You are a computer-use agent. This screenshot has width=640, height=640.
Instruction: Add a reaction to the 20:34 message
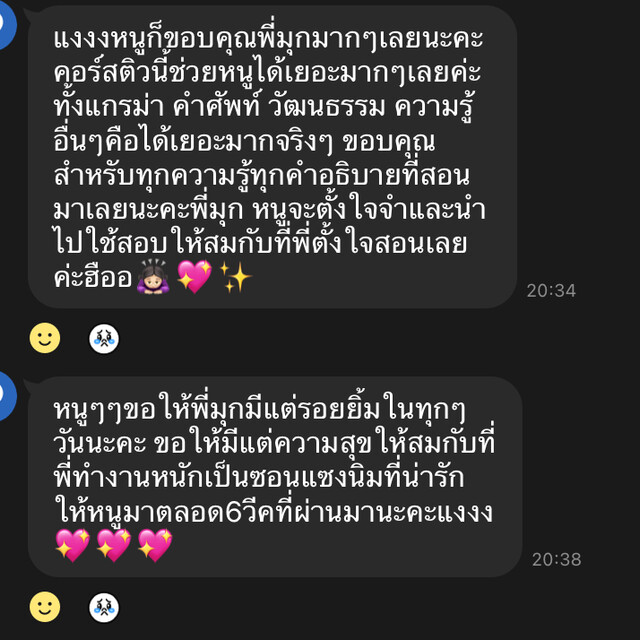pos(45,338)
